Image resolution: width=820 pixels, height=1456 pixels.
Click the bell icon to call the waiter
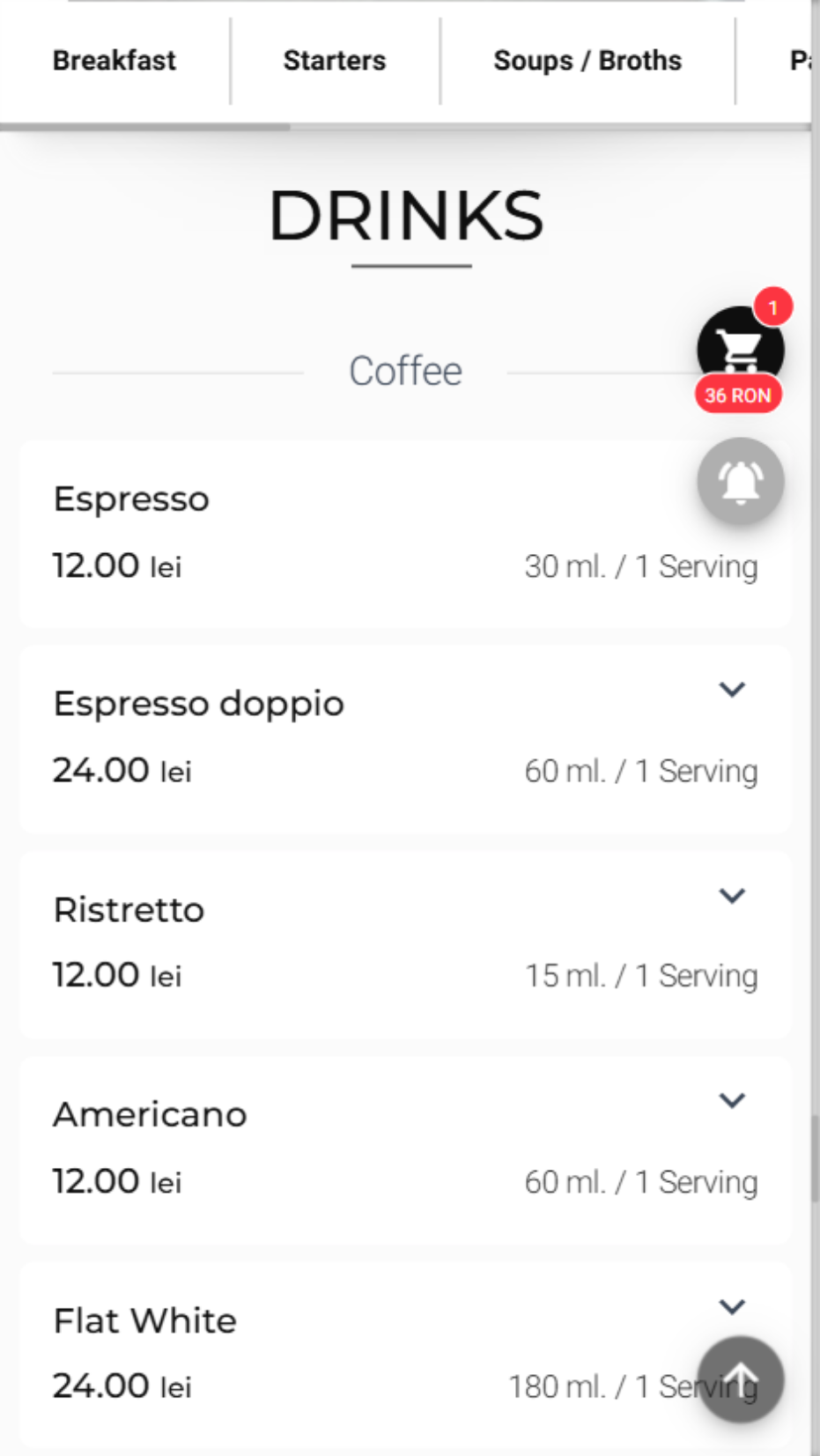click(x=740, y=481)
